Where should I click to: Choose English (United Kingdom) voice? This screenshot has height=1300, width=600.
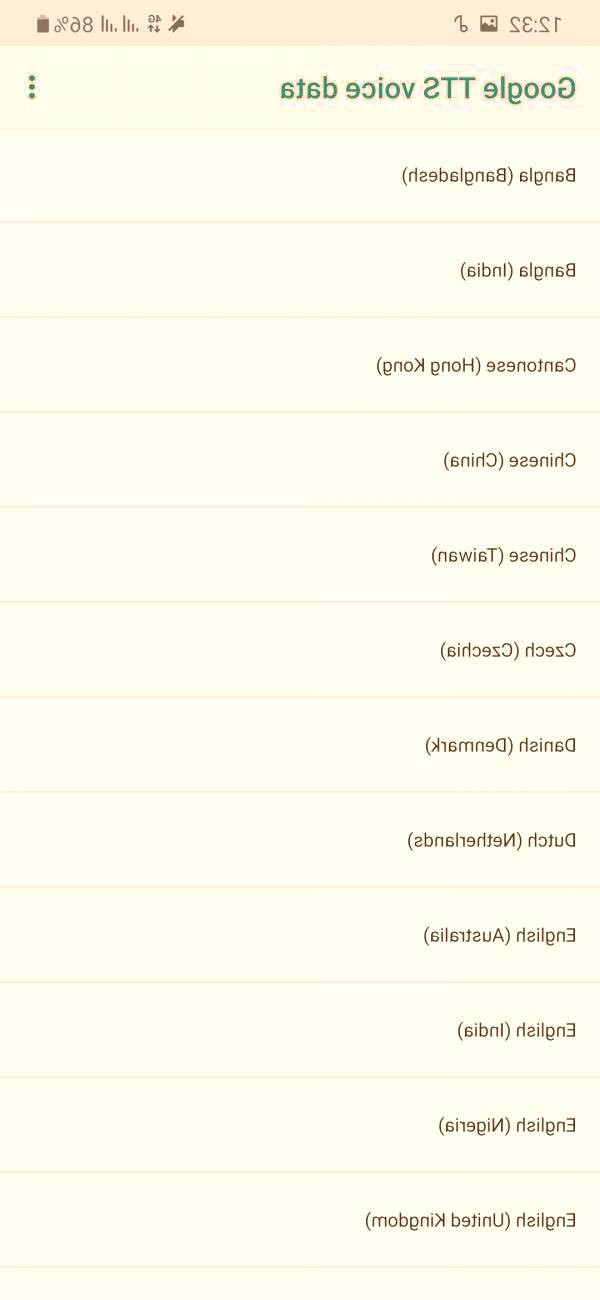point(470,1220)
